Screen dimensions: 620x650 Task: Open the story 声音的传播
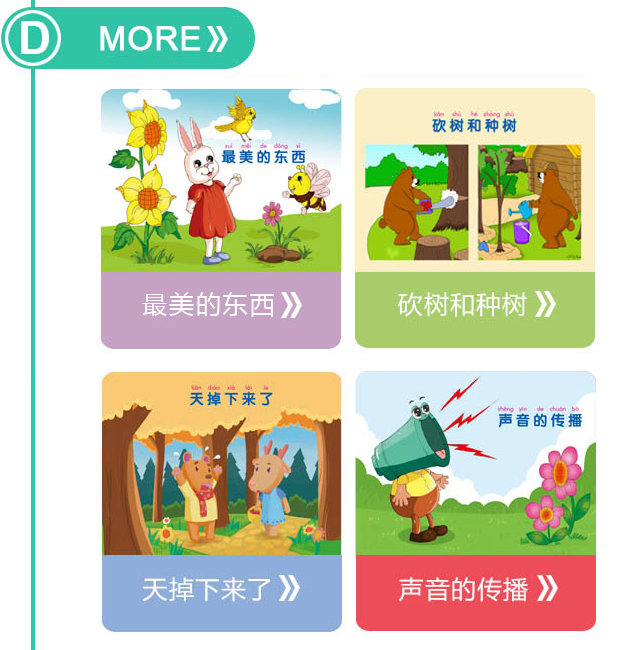[475, 589]
